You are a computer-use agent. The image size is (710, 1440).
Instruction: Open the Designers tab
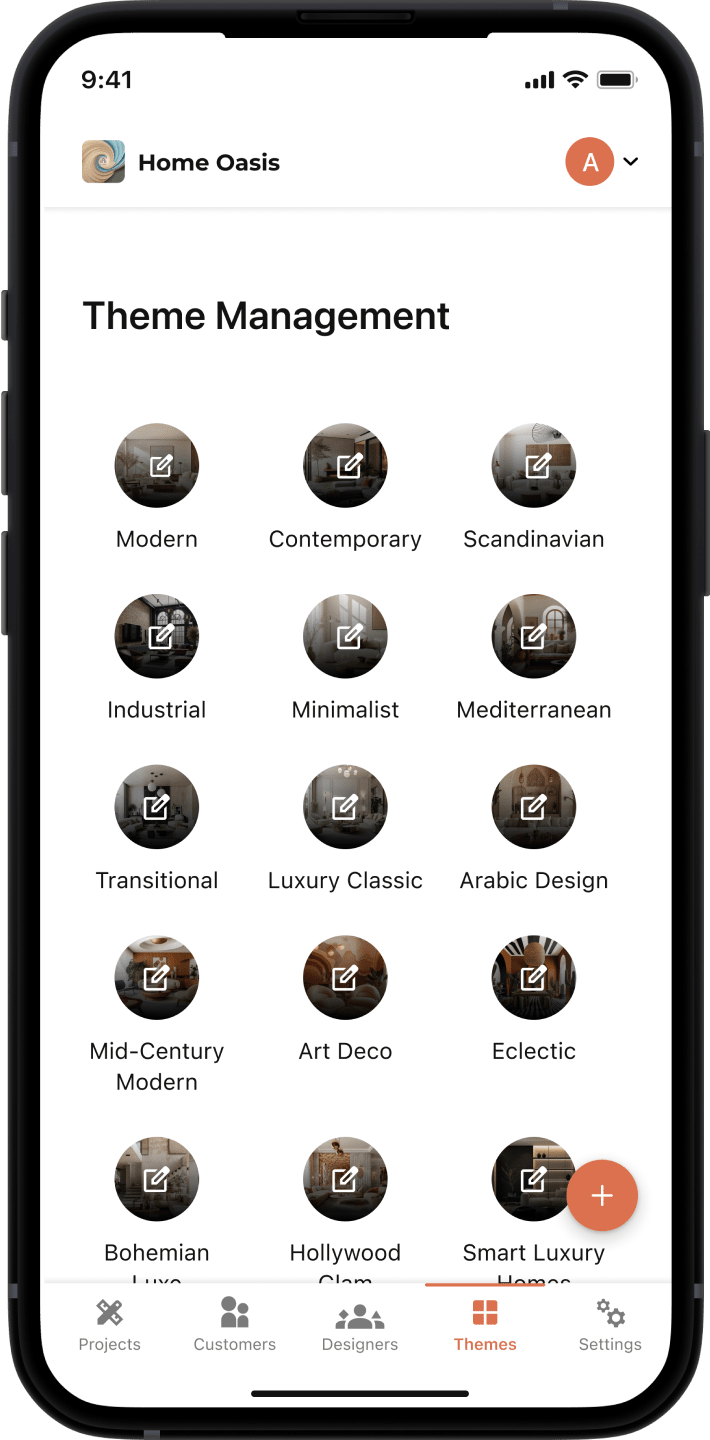point(360,1325)
